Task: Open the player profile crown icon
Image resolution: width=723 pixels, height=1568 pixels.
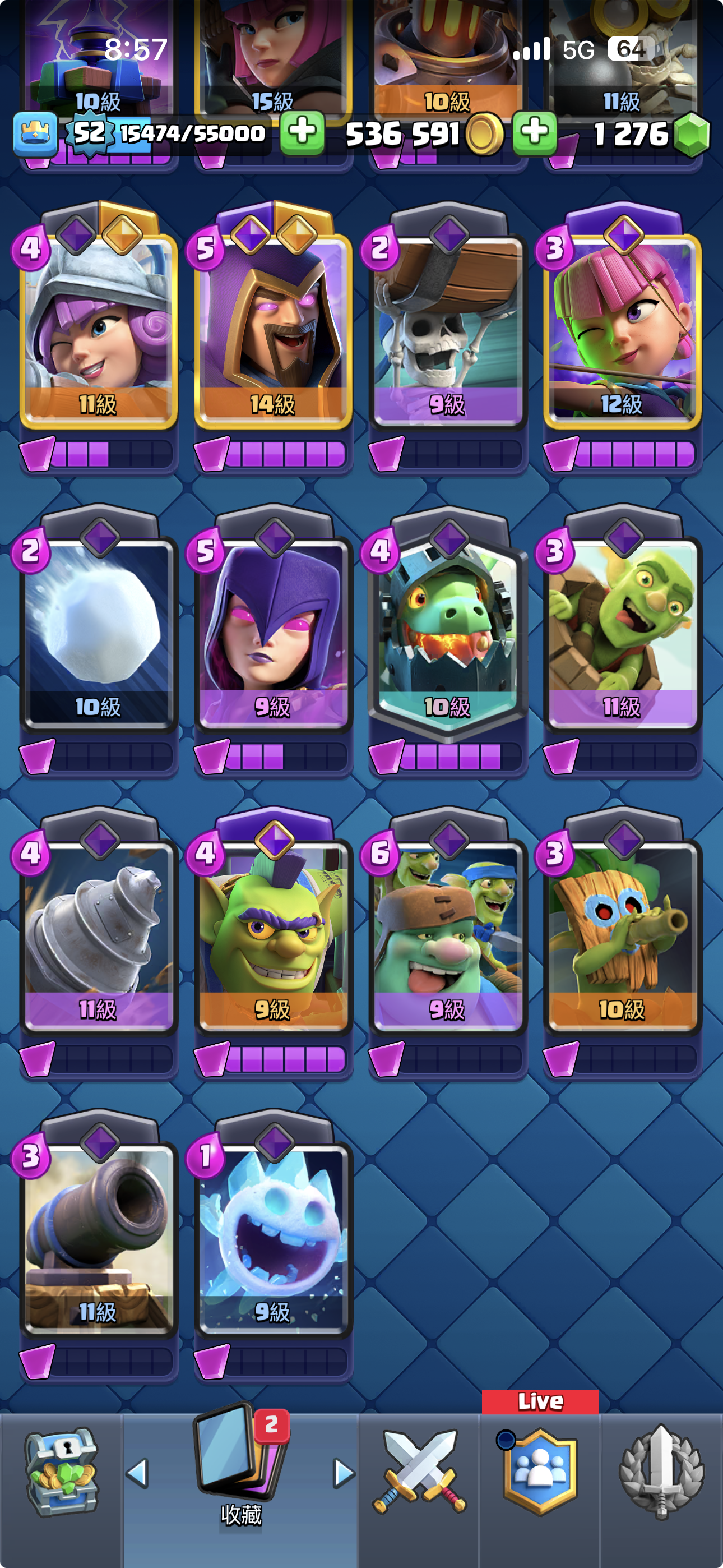Action: point(35,133)
